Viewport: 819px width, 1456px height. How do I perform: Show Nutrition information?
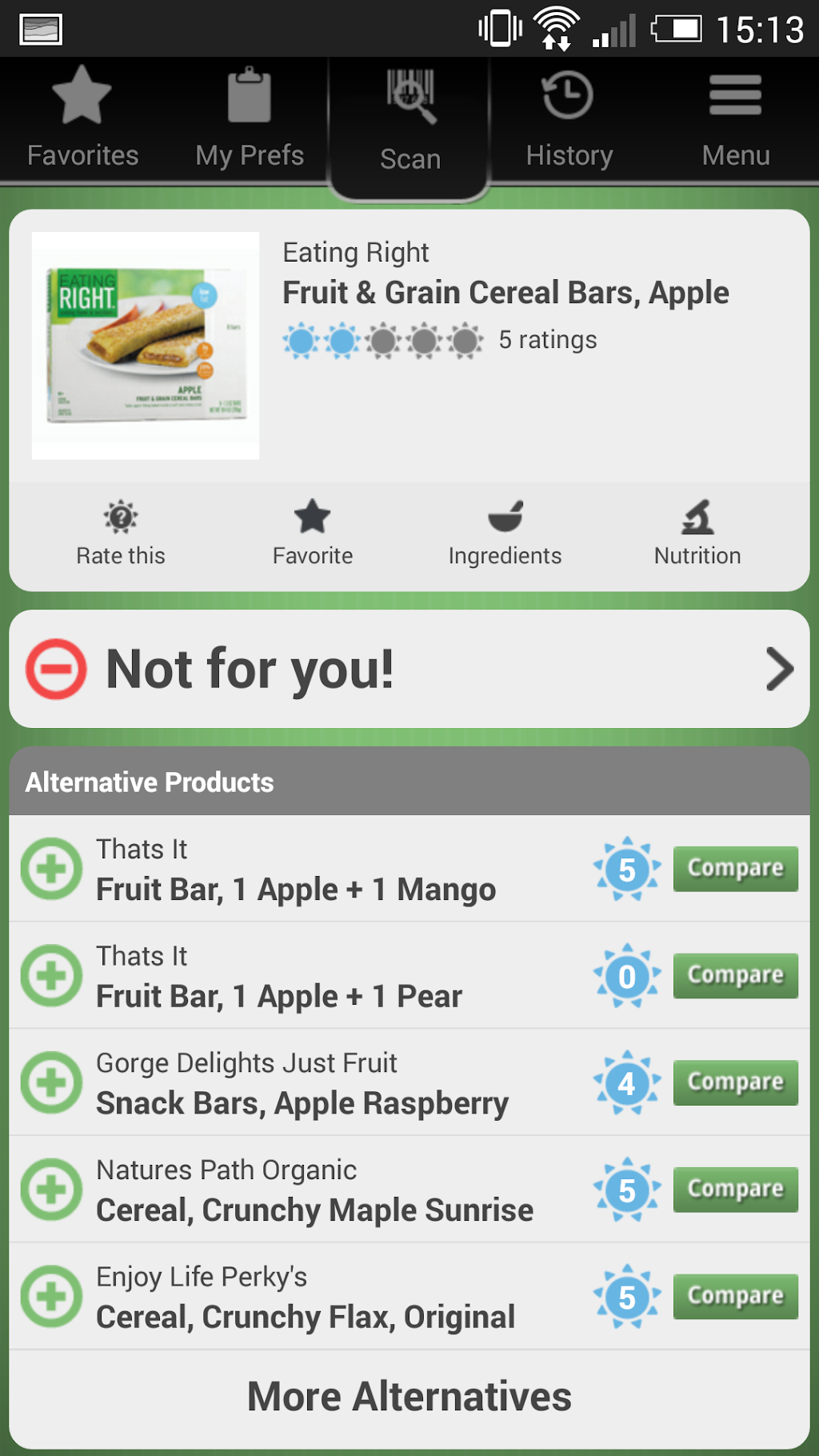pos(697,534)
